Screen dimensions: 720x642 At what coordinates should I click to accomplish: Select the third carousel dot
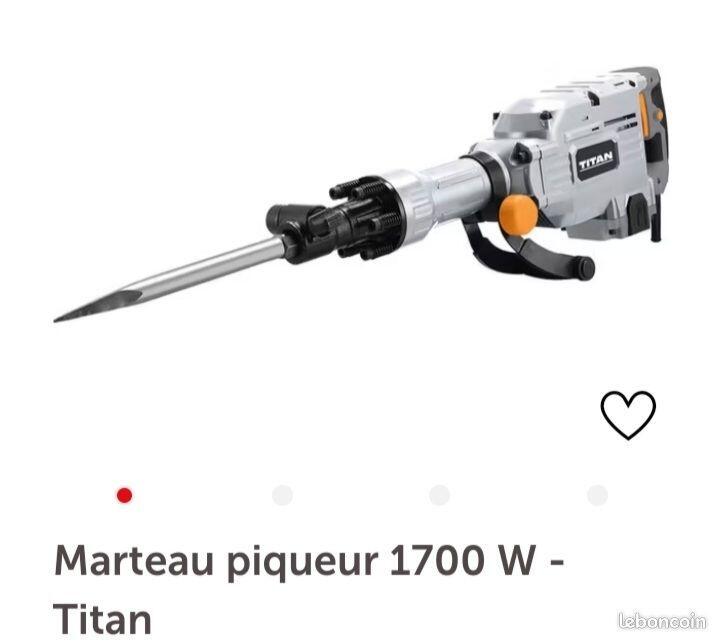tap(439, 495)
